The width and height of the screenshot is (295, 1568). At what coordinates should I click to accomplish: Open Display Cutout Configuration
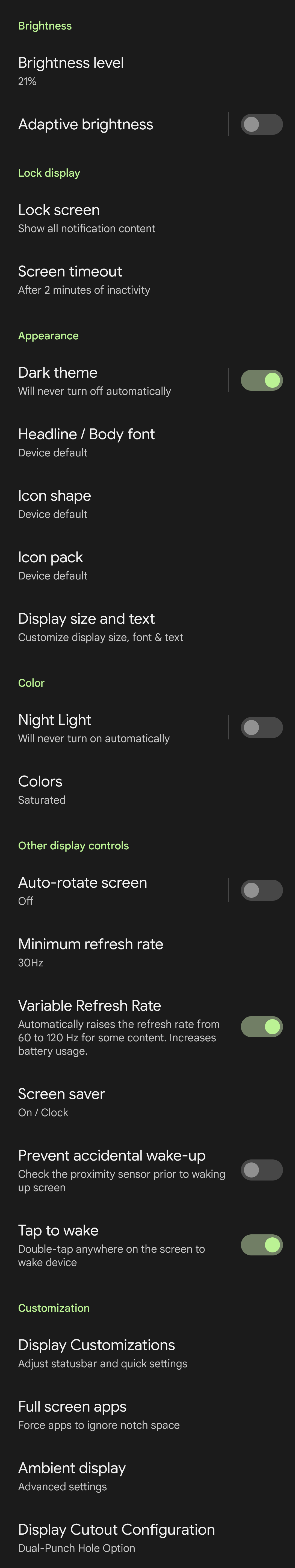pyautogui.click(x=147, y=1538)
